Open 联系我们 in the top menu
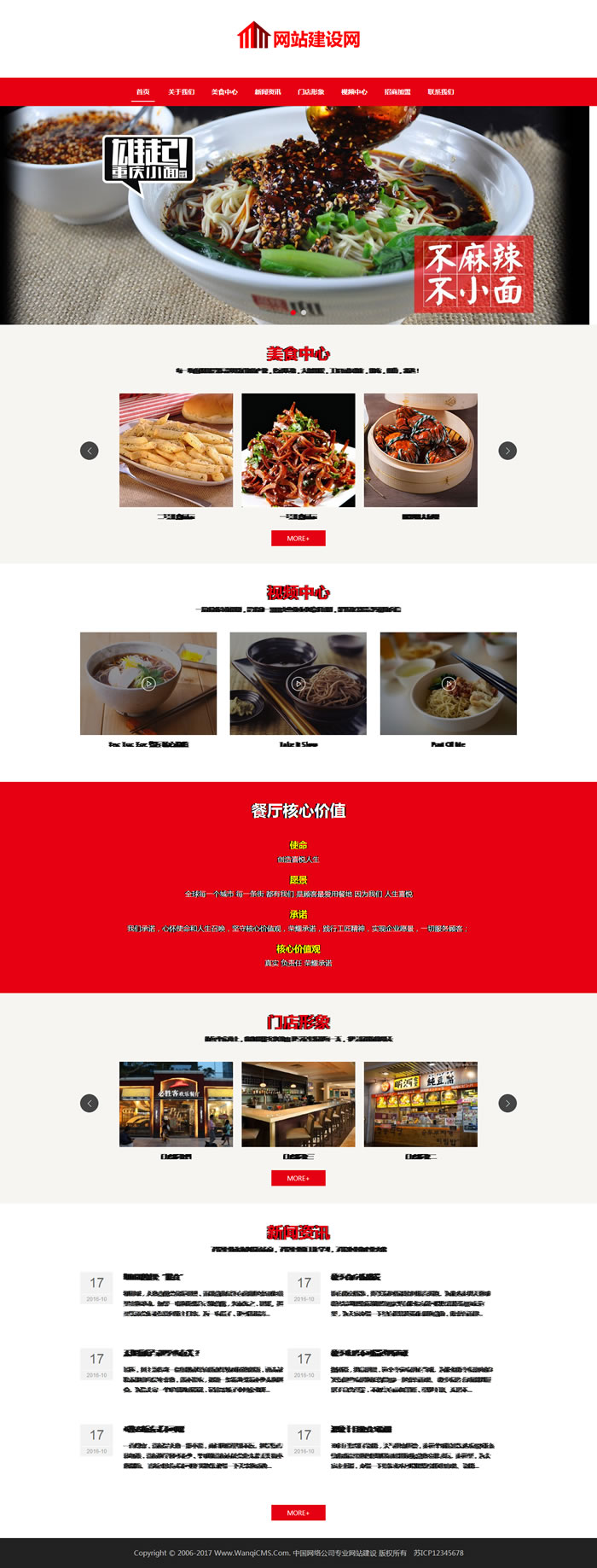Screen dimensions: 597x1568 pyautogui.click(x=441, y=92)
